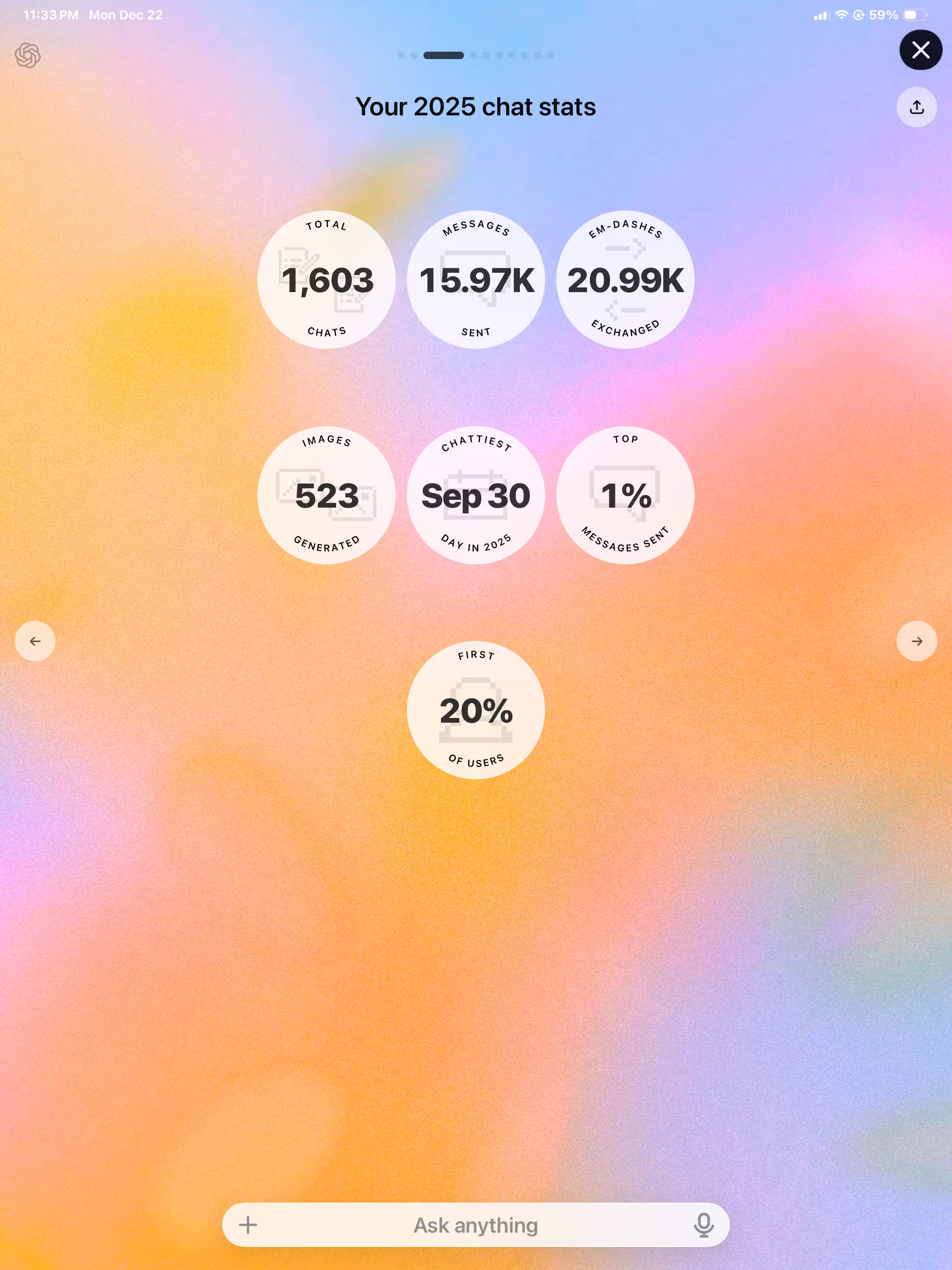Advance to the next recap slide
The image size is (952, 1270).
click(x=916, y=641)
